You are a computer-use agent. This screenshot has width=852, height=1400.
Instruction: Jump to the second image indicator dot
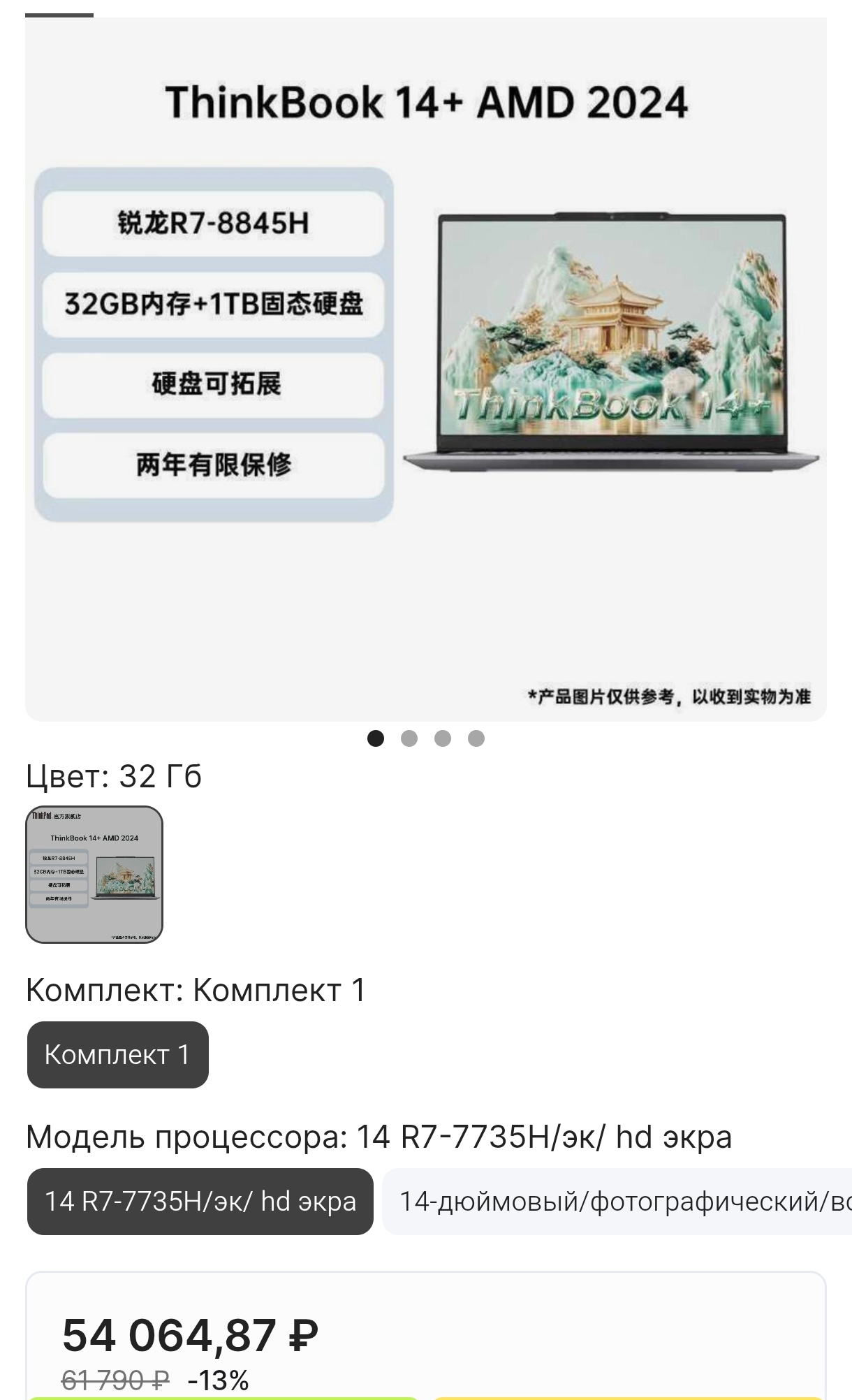click(x=409, y=738)
